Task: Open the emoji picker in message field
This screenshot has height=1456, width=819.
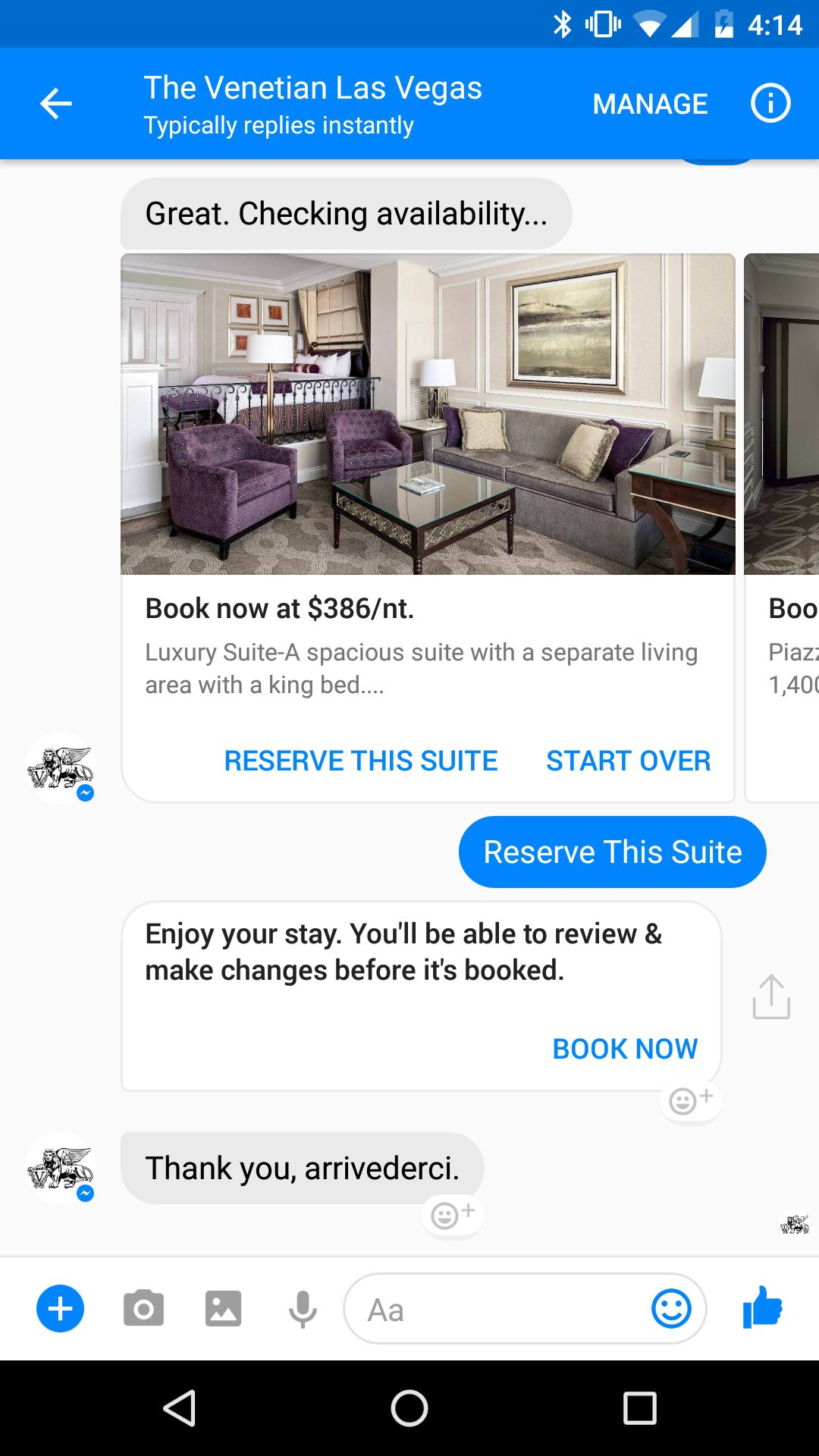Action: pyautogui.click(x=671, y=1309)
